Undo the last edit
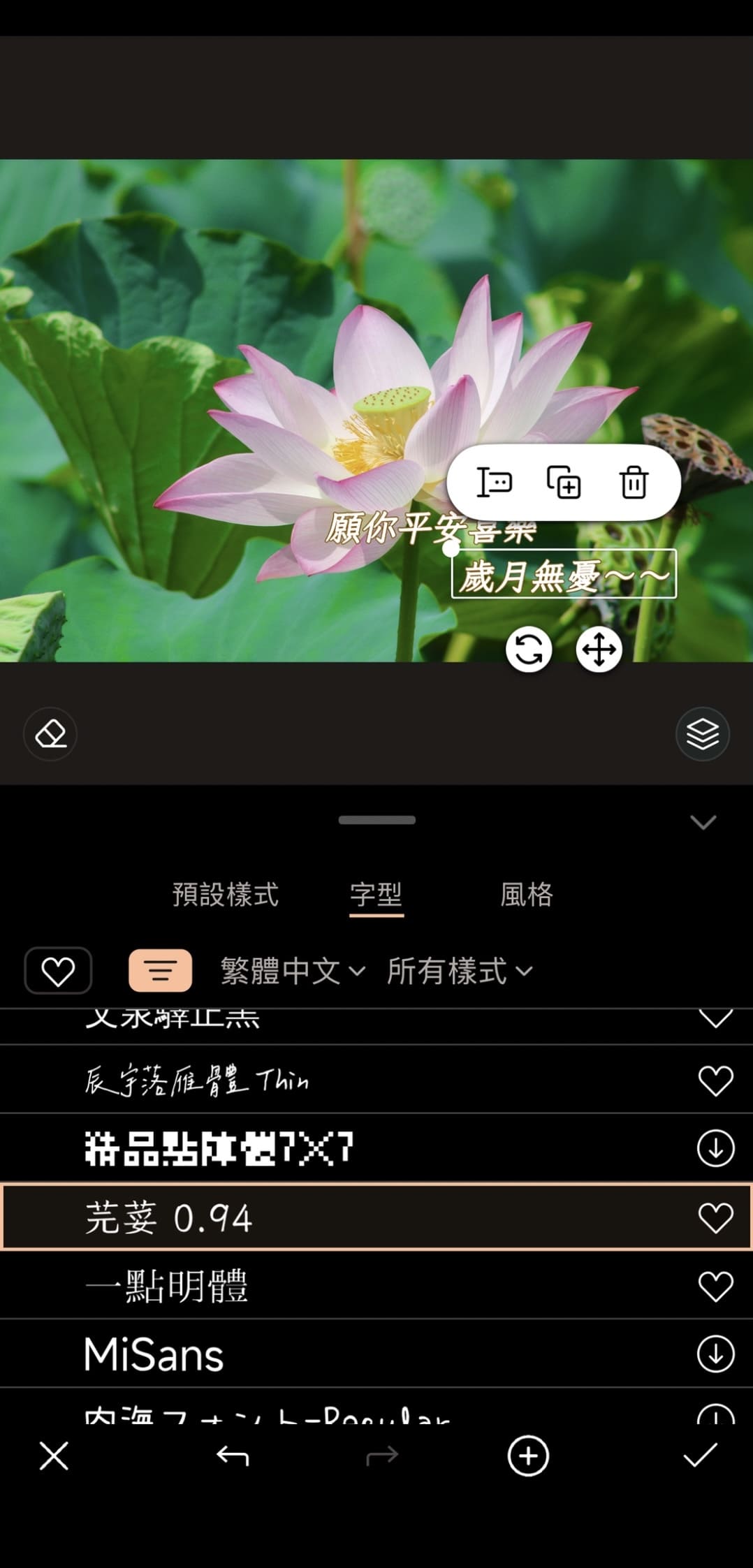753x1568 pixels. tap(233, 1456)
